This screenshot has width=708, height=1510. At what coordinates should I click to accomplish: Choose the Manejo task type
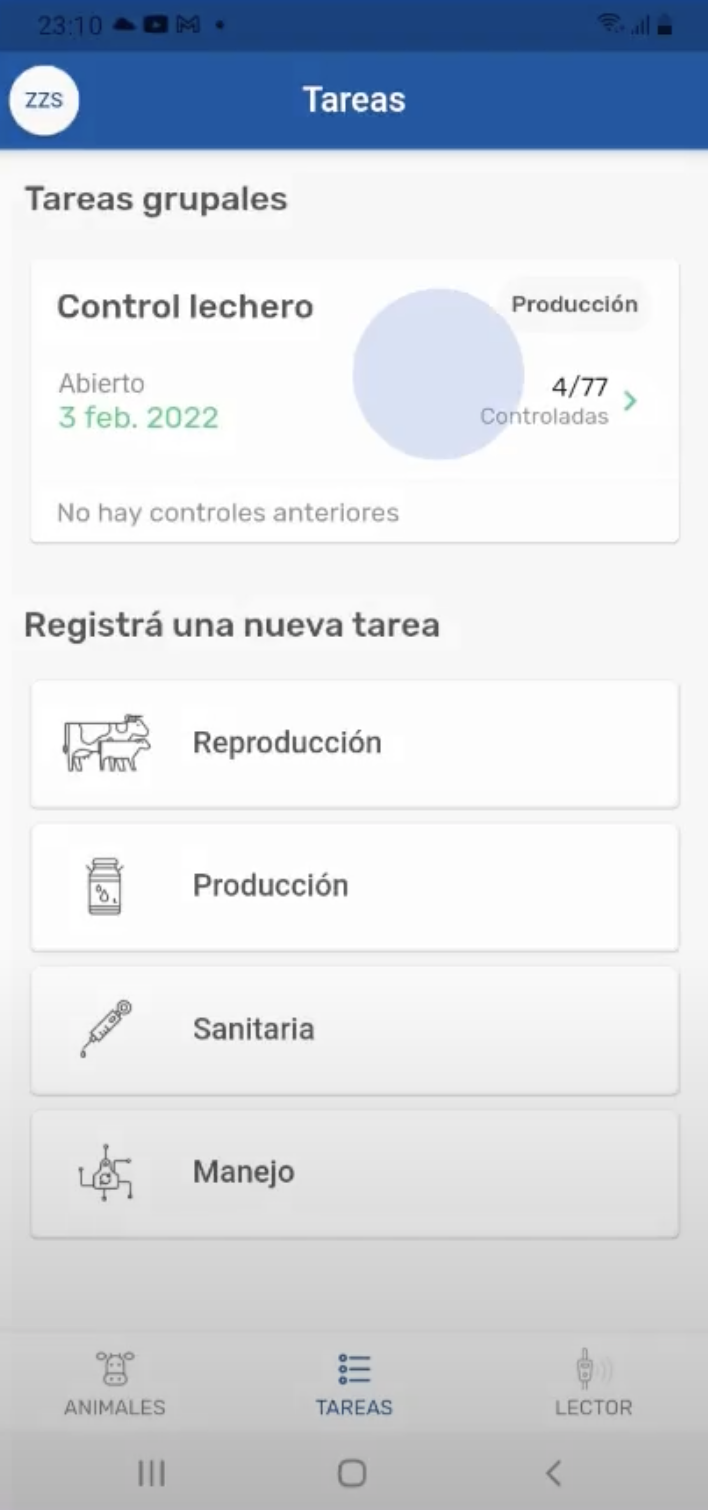click(x=354, y=1172)
